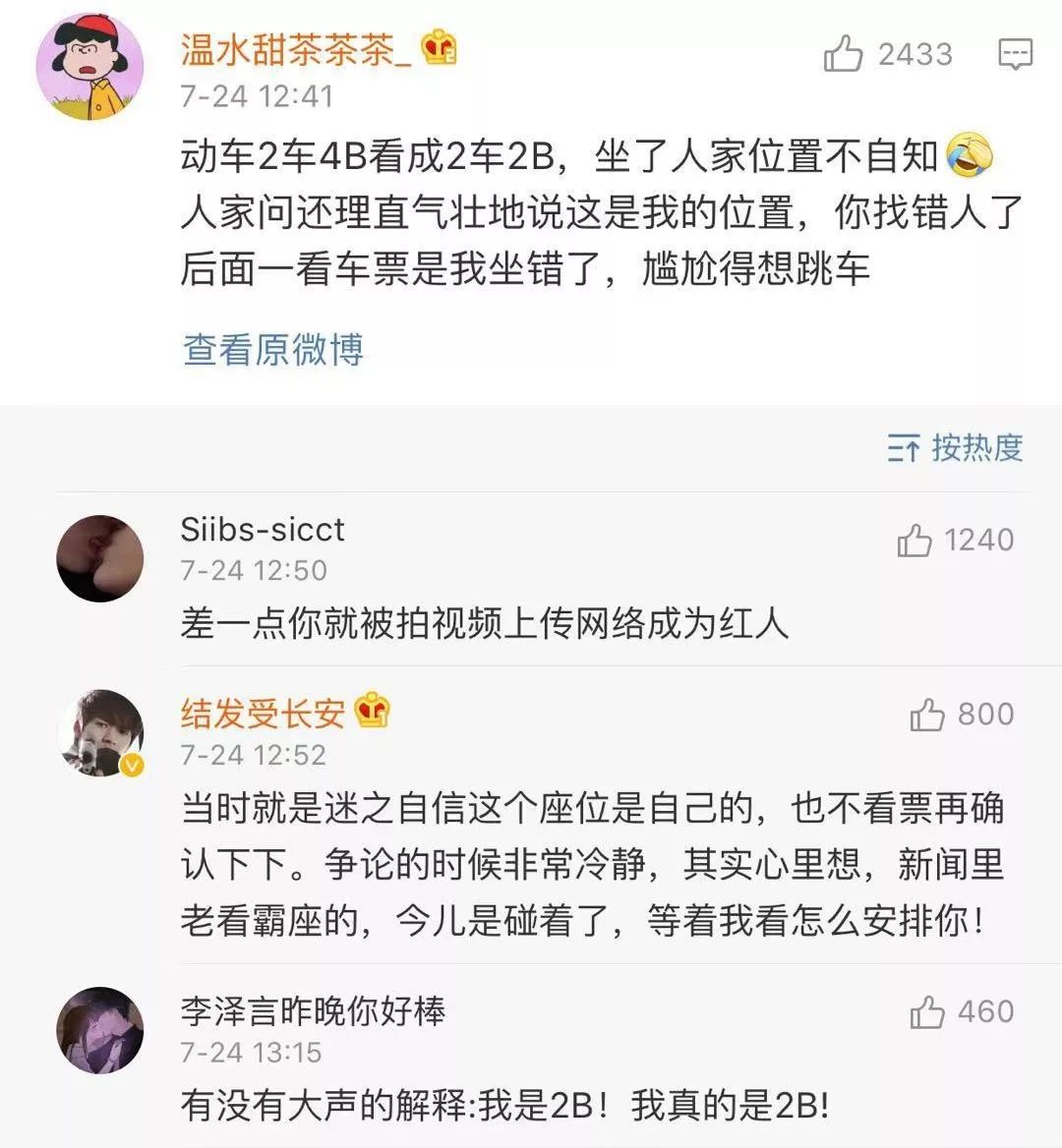Open 温水甜茶茶茶_'s profile avatar
The width and height of the screenshot is (1062, 1148).
89,67
